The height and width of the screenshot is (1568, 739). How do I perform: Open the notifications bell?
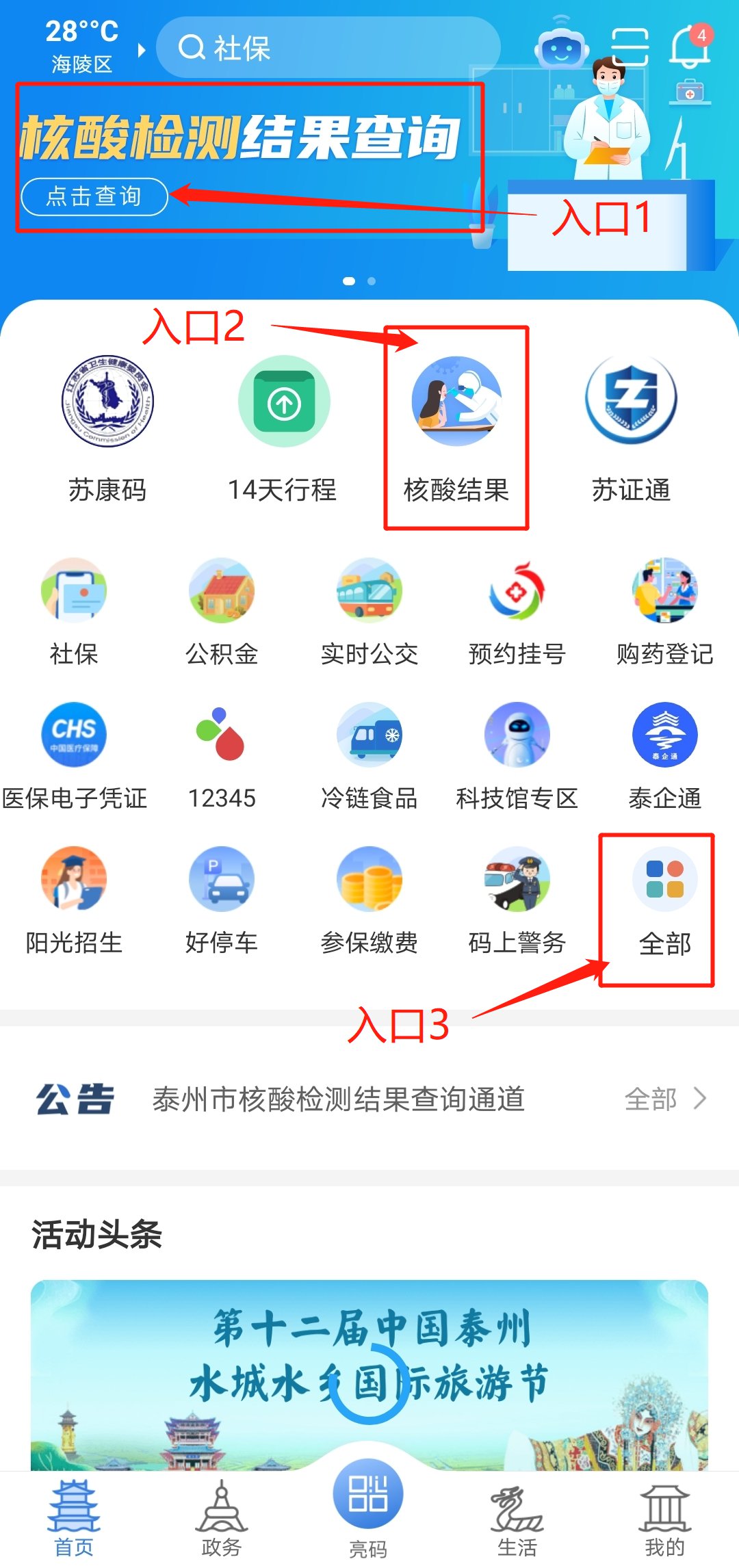click(690, 47)
